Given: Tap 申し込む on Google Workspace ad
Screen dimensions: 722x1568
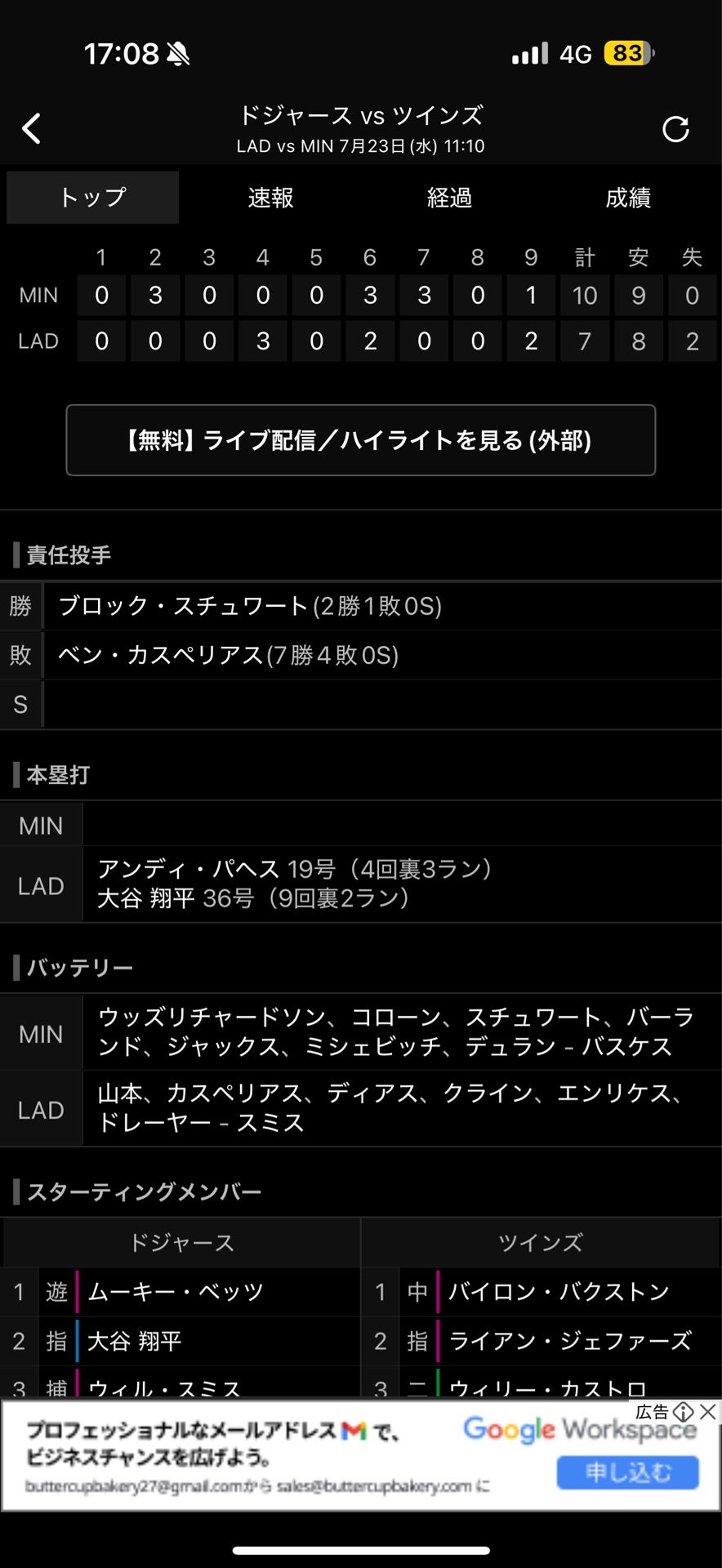Looking at the screenshot, I should click(627, 1472).
